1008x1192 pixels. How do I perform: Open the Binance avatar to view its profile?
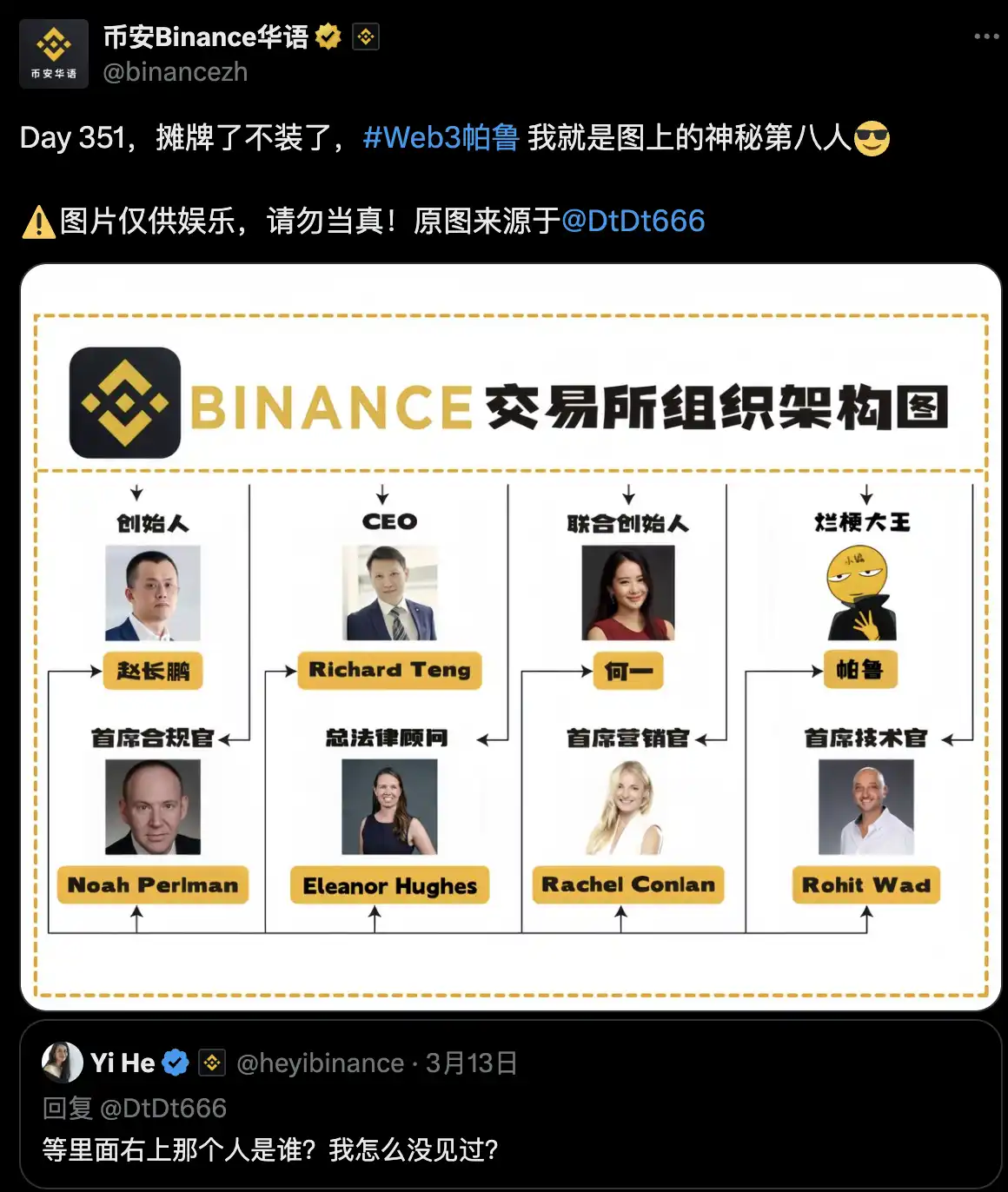54,54
